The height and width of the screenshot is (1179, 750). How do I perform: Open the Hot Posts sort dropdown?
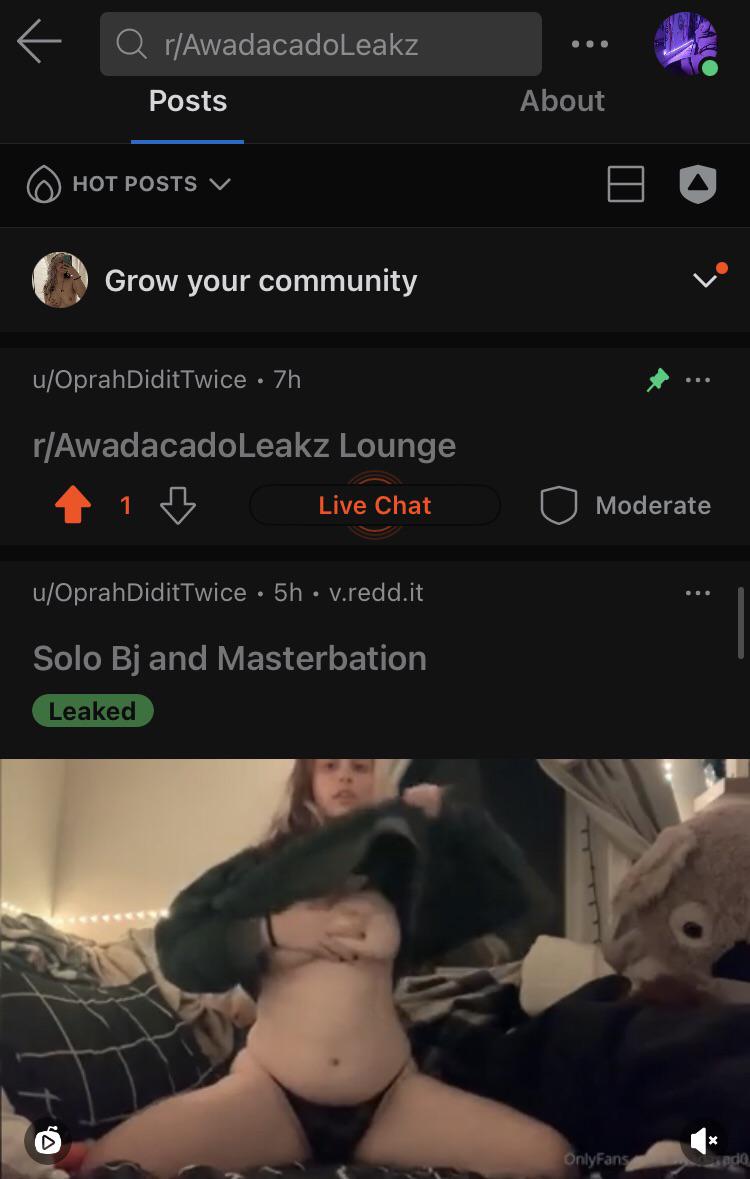(x=129, y=184)
